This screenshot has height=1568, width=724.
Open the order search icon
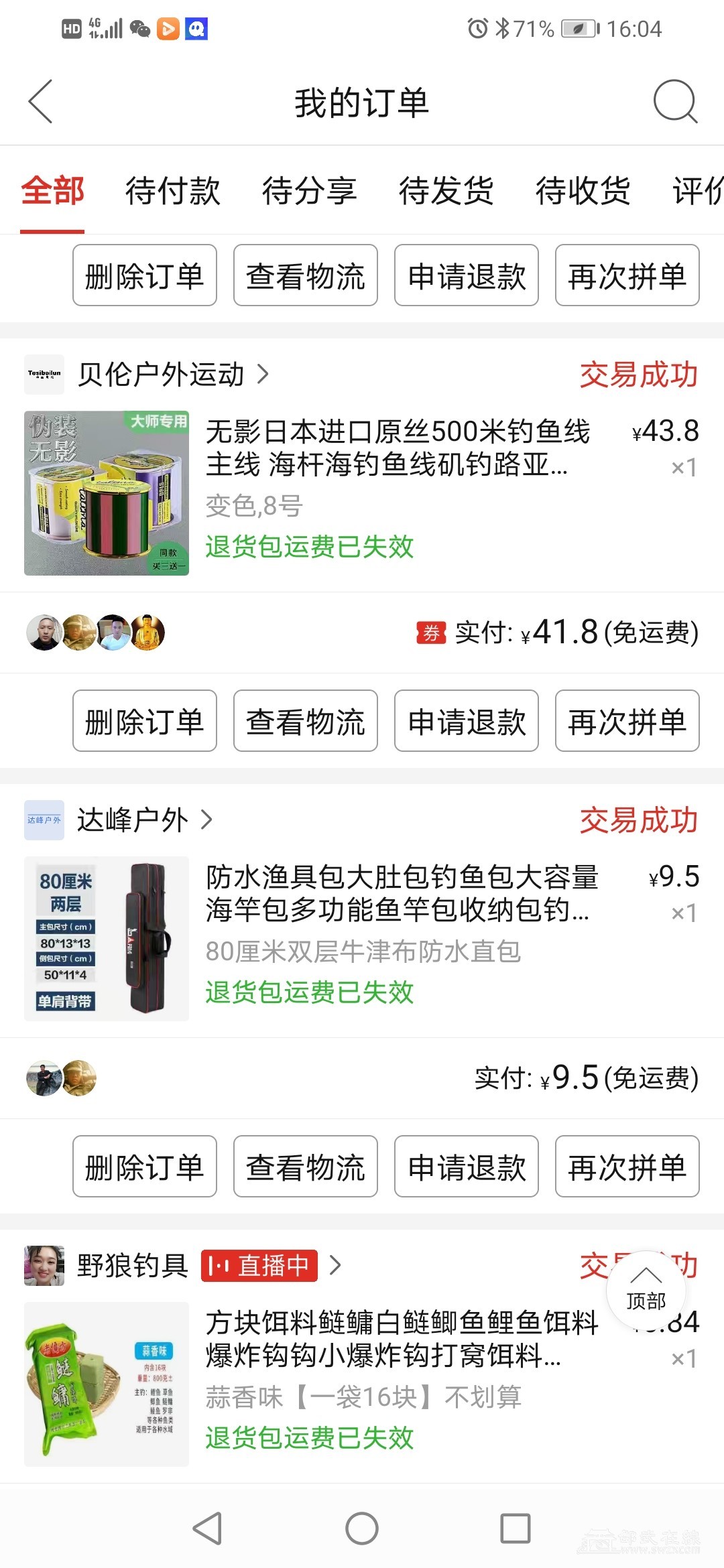tap(675, 102)
